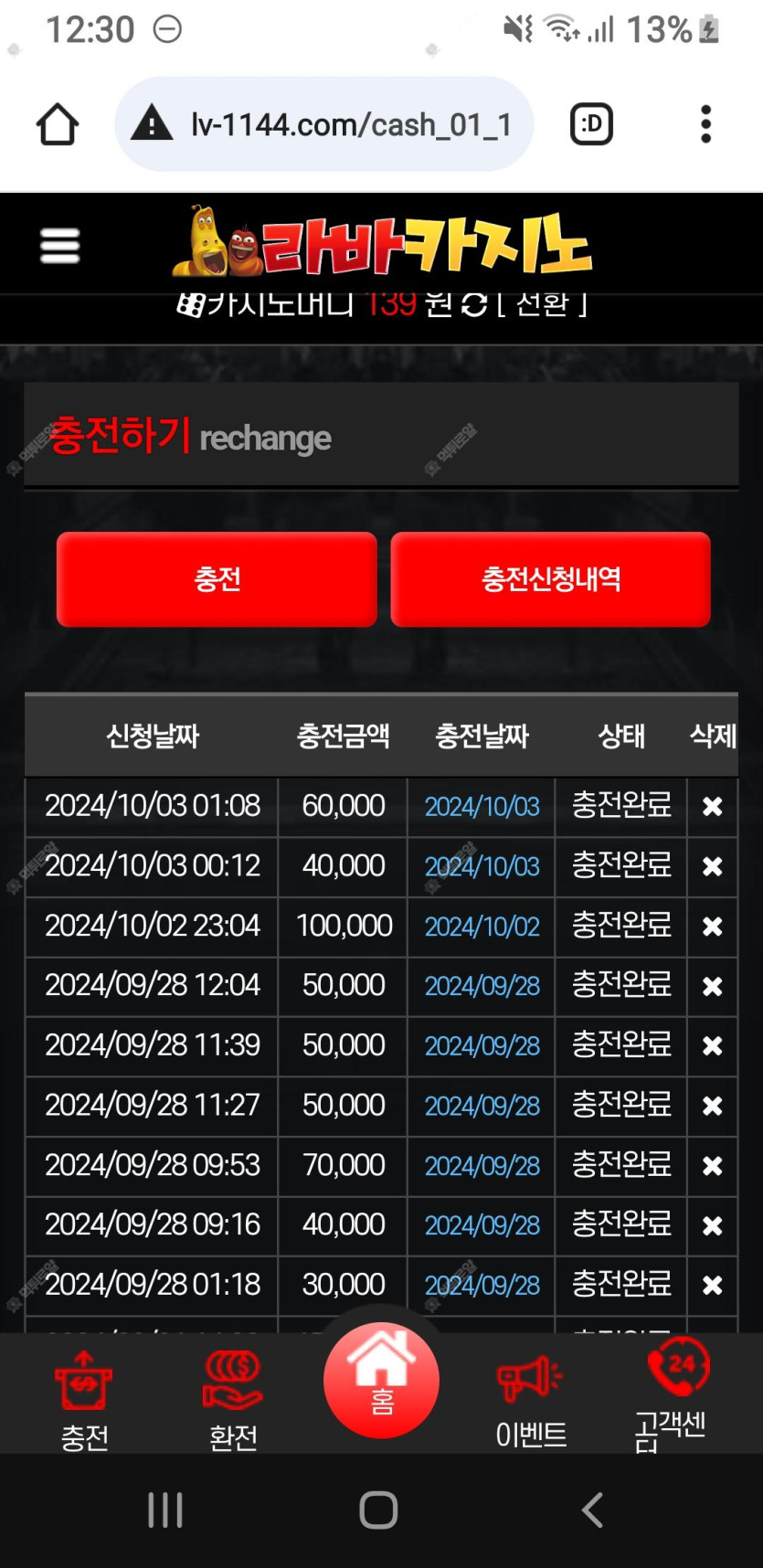
Task: Delete the 2024/09/28 12:04 record
Action: [712, 986]
